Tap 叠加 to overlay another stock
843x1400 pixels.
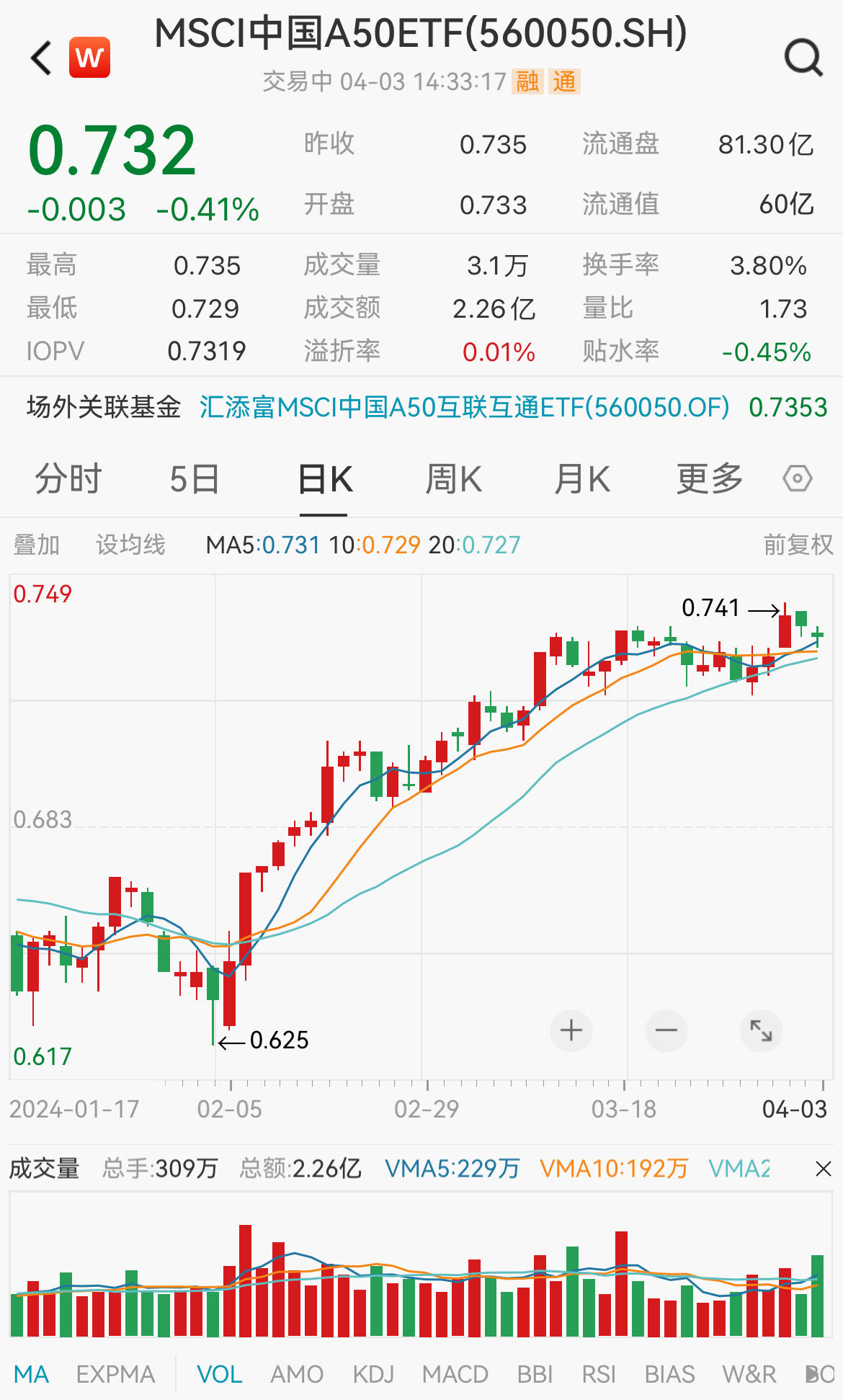coord(37,545)
